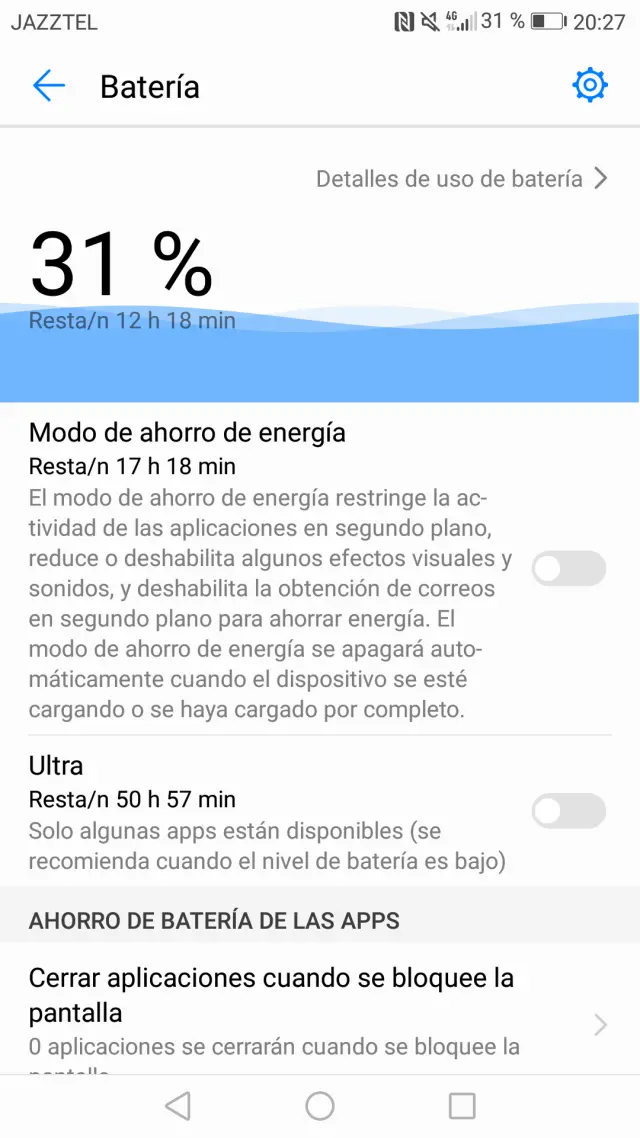Screen dimensions: 640x1138
Task: Tap the system home button
Action: point(320,1105)
